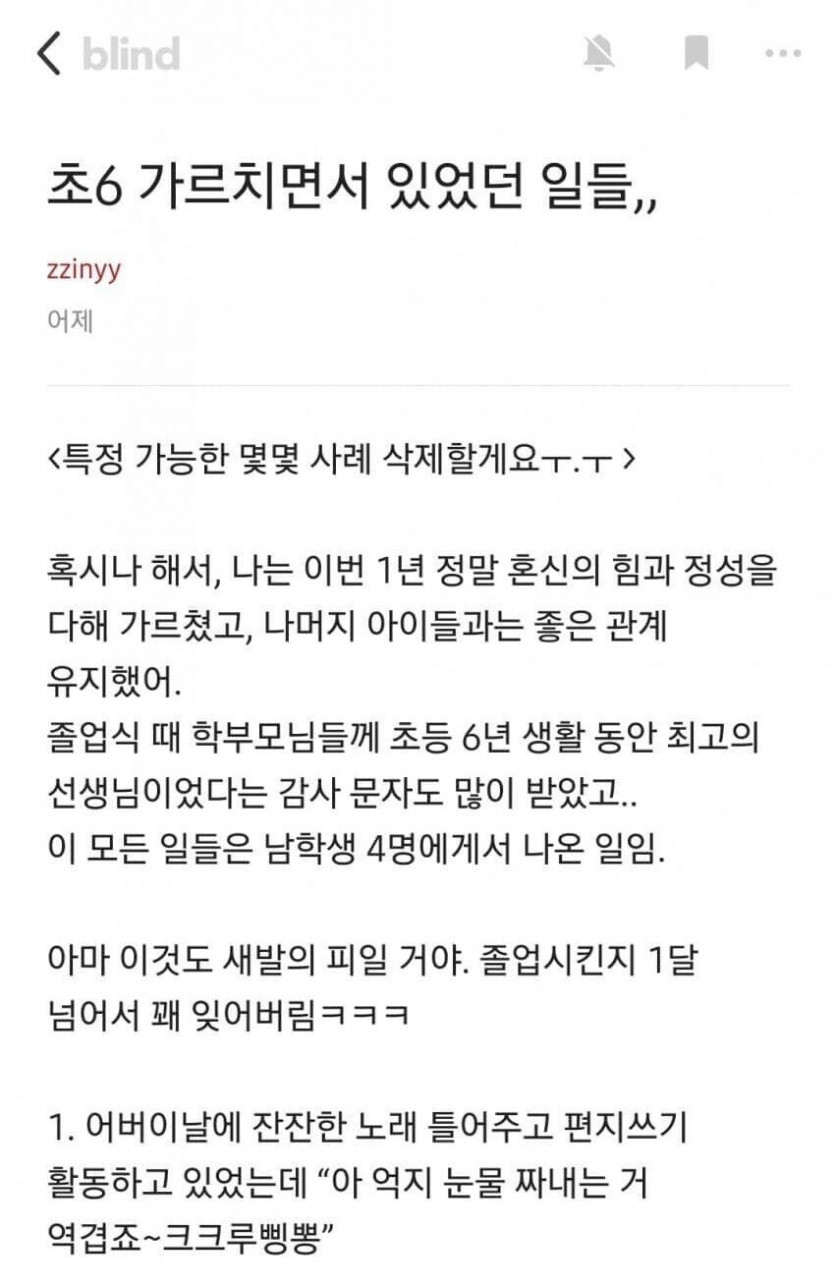Image resolution: width=835 pixels, height=1288 pixels.
Task: Open the three-dot overflow menu
Action: coord(782,53)
